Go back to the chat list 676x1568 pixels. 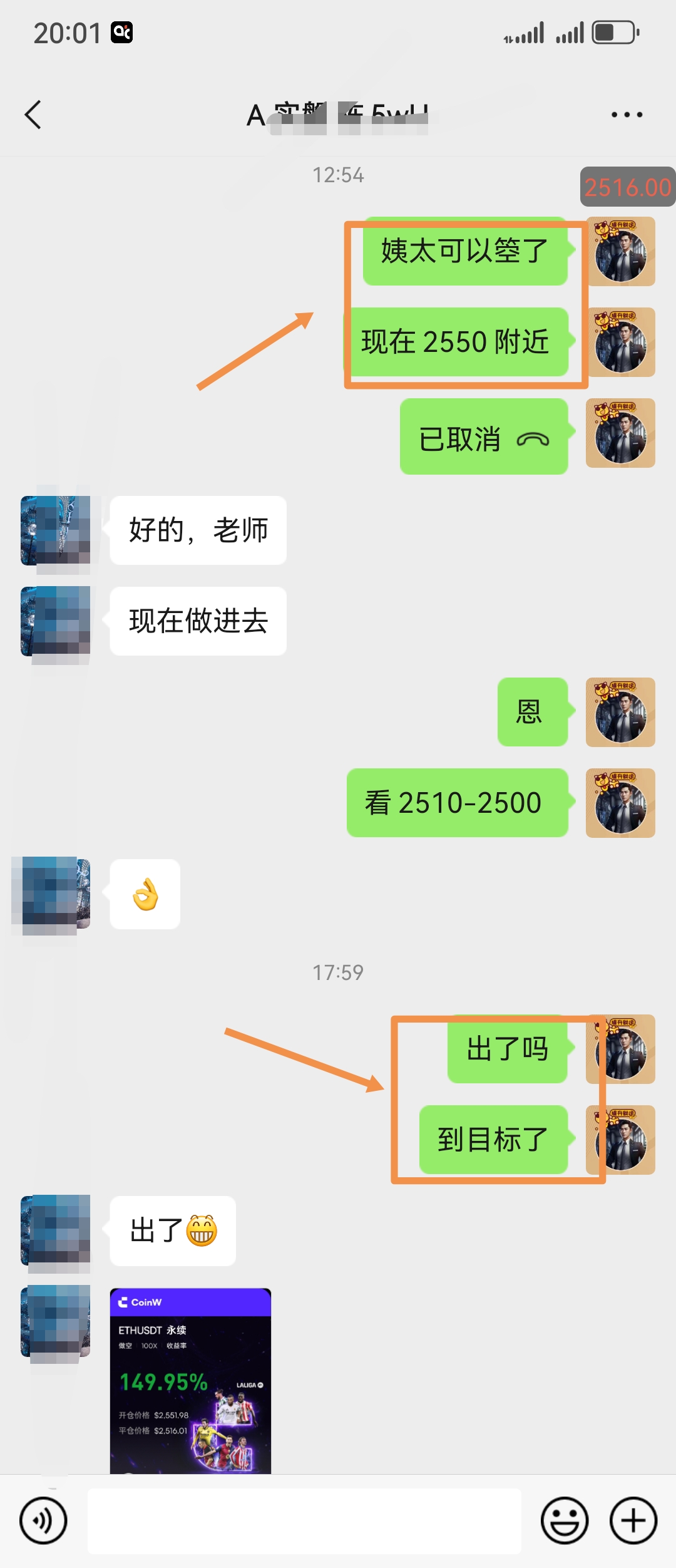tap(33, 115)
